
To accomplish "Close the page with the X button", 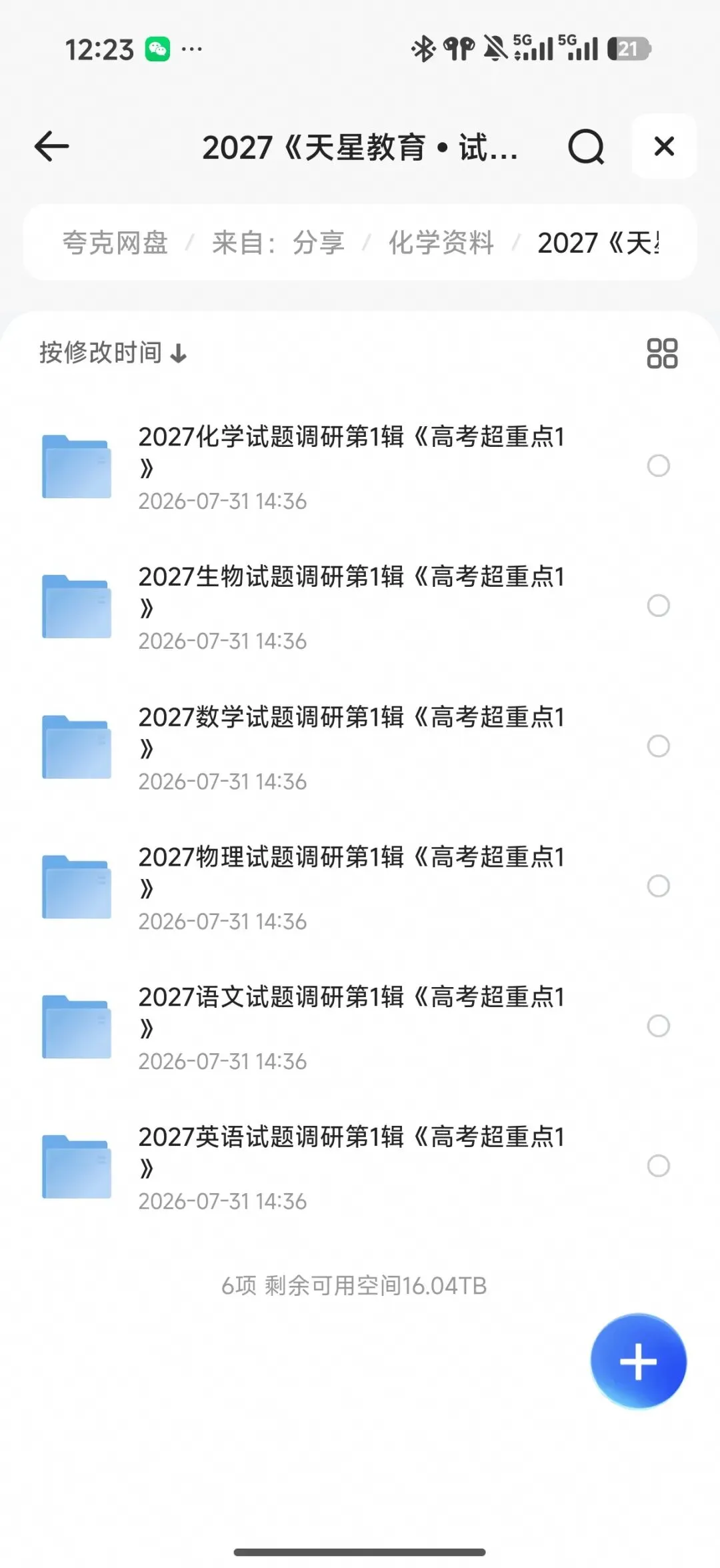I will tap(664, 146).
